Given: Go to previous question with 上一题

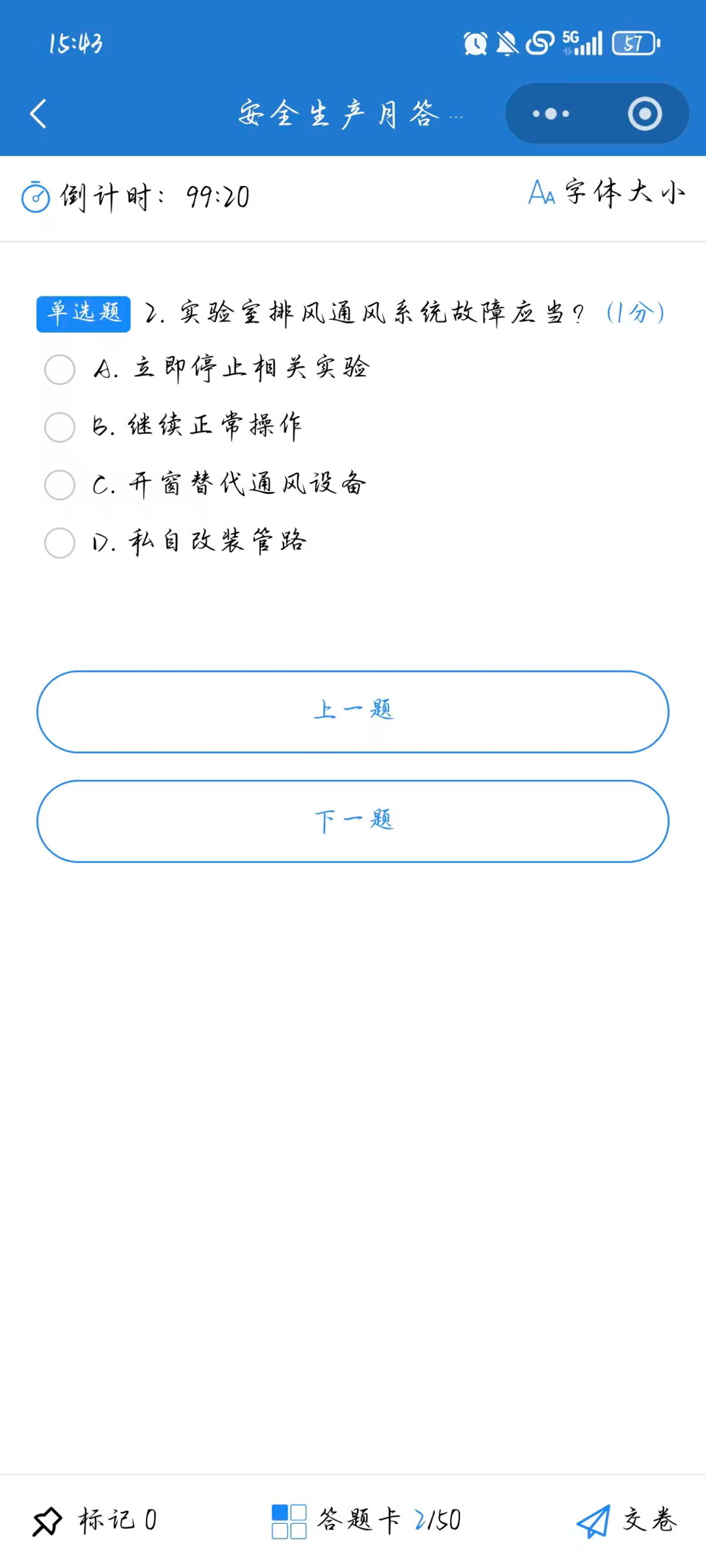Looking at the screenshot, I should click(x=353, y=712).
